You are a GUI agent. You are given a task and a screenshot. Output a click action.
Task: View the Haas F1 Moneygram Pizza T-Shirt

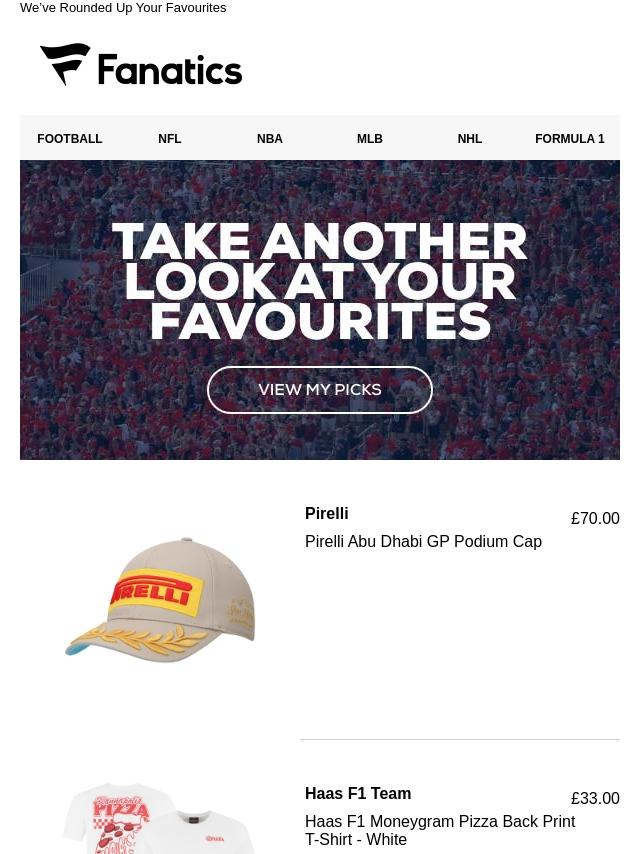coord(440,830)
